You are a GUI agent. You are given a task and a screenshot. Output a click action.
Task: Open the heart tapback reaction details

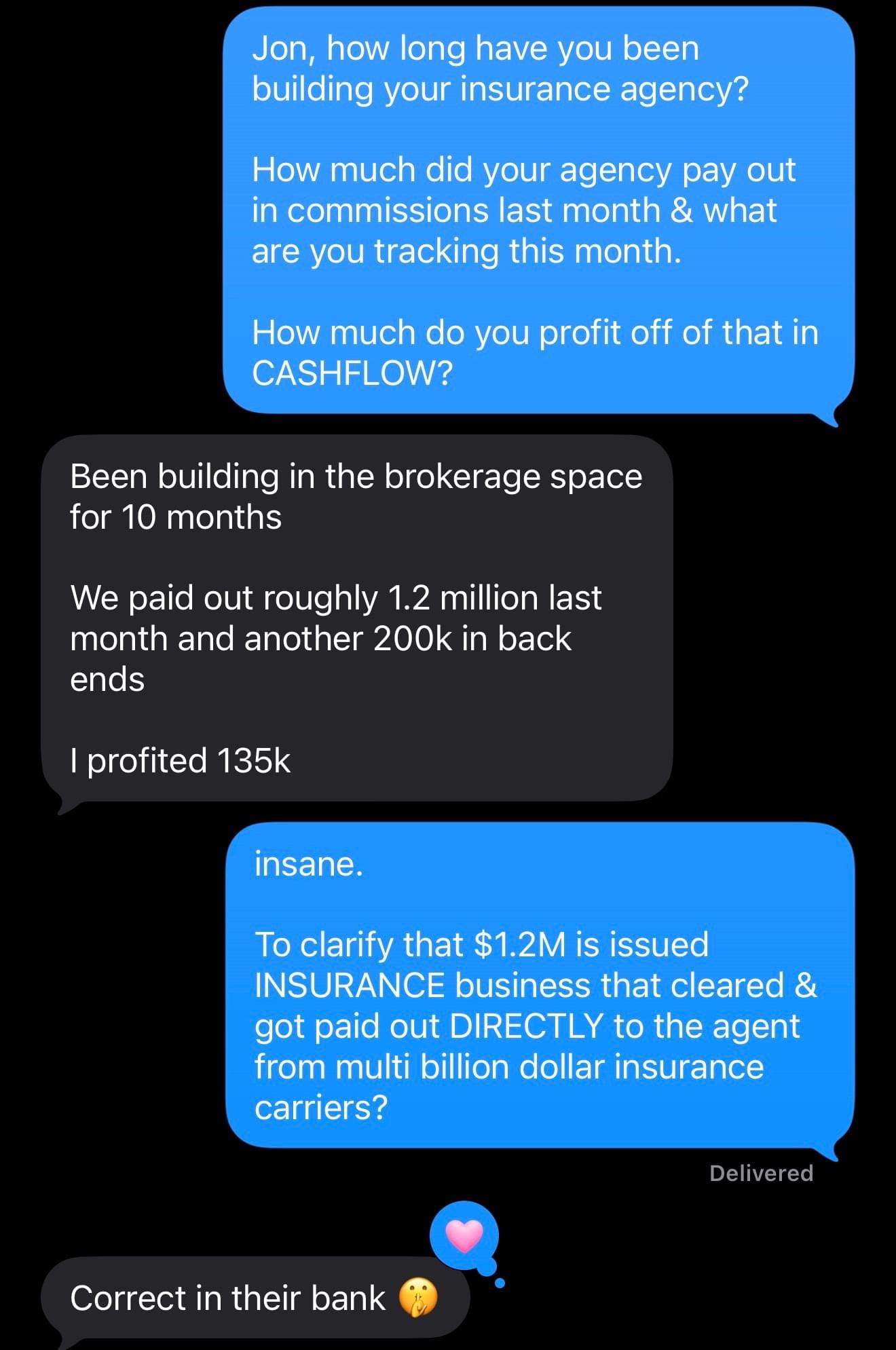pyautogui.click(x=464, y=1235)
